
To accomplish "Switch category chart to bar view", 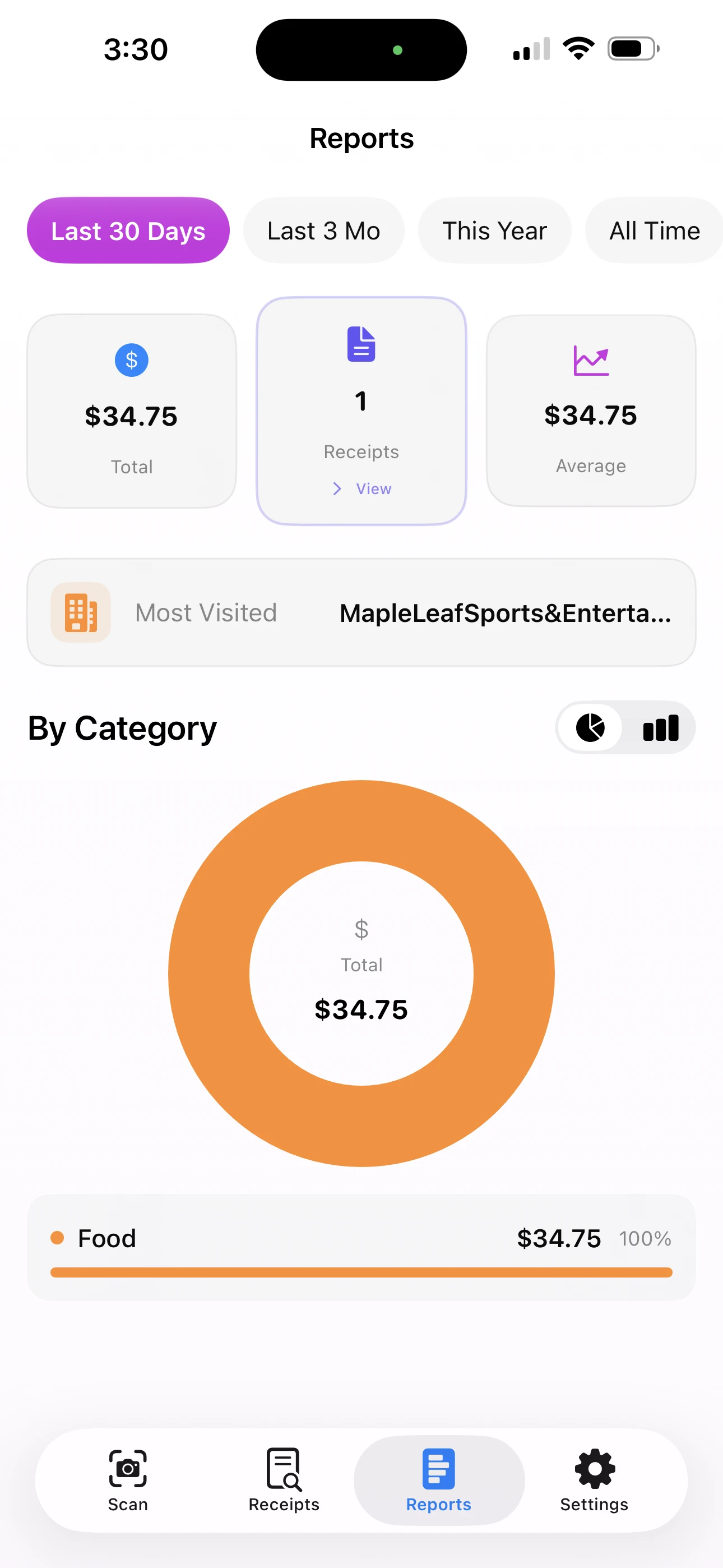I will (660, 727).
